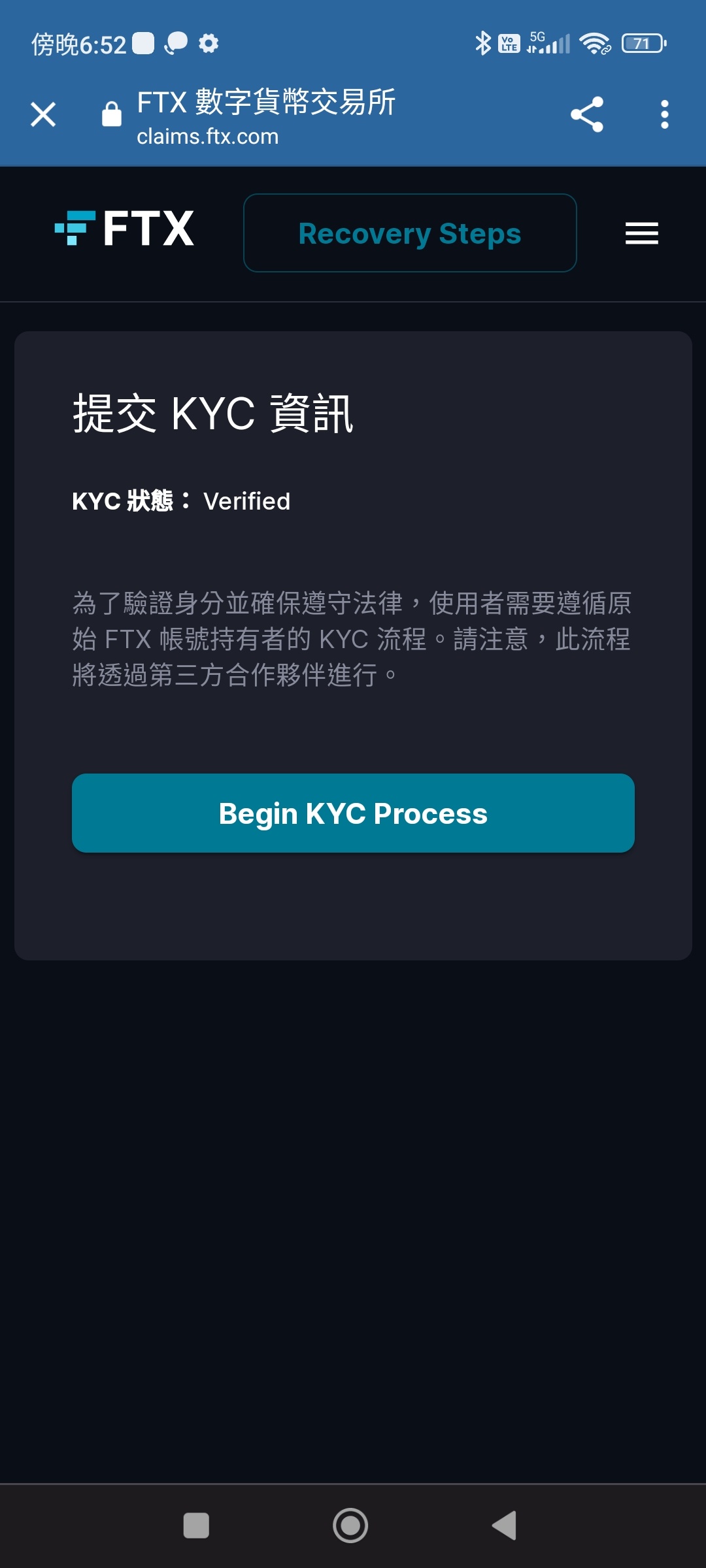Share the claims.ftx.com page
706x1568 pixels.
(x=586, y=115)
